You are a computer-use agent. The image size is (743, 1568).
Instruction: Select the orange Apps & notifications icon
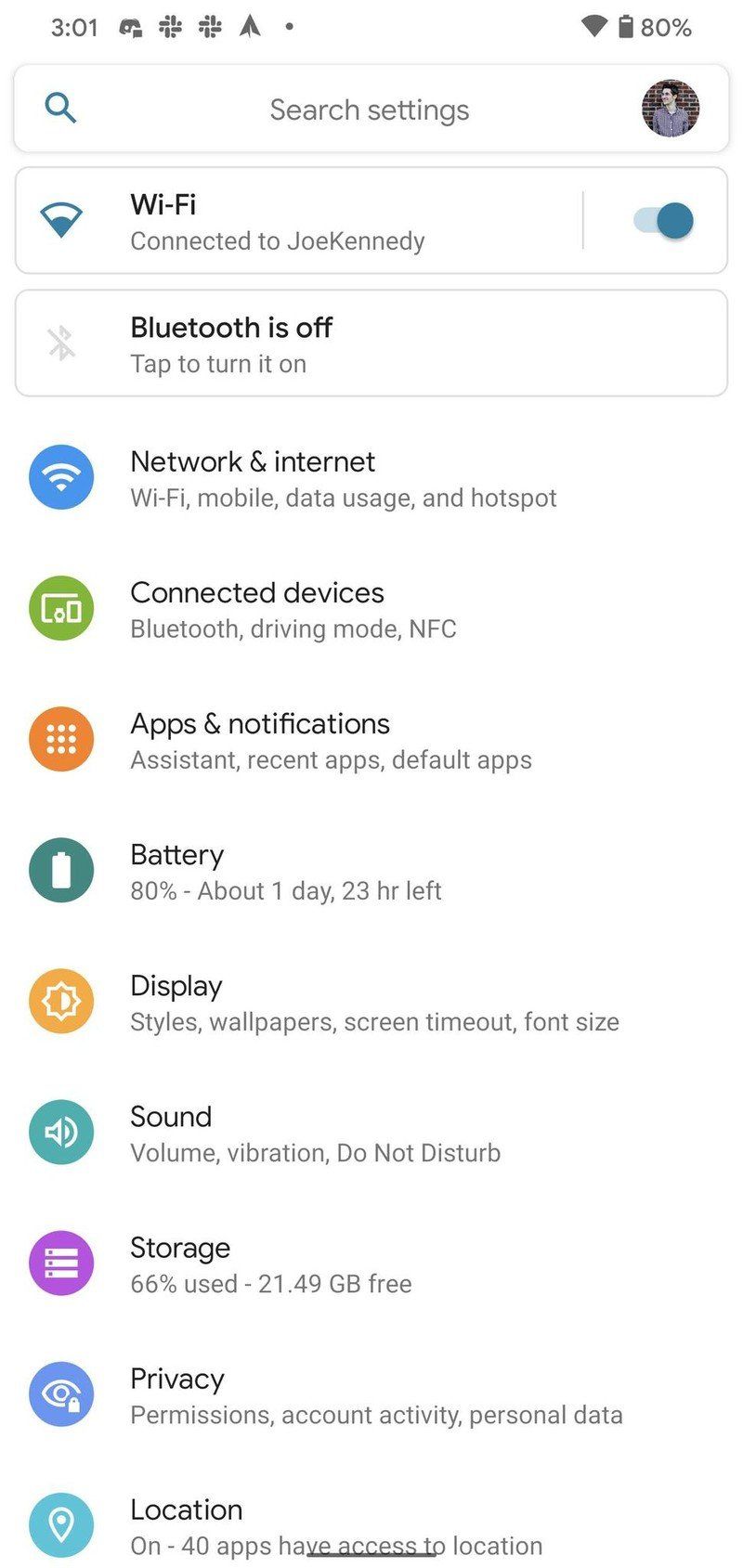(x=61, y=739)
